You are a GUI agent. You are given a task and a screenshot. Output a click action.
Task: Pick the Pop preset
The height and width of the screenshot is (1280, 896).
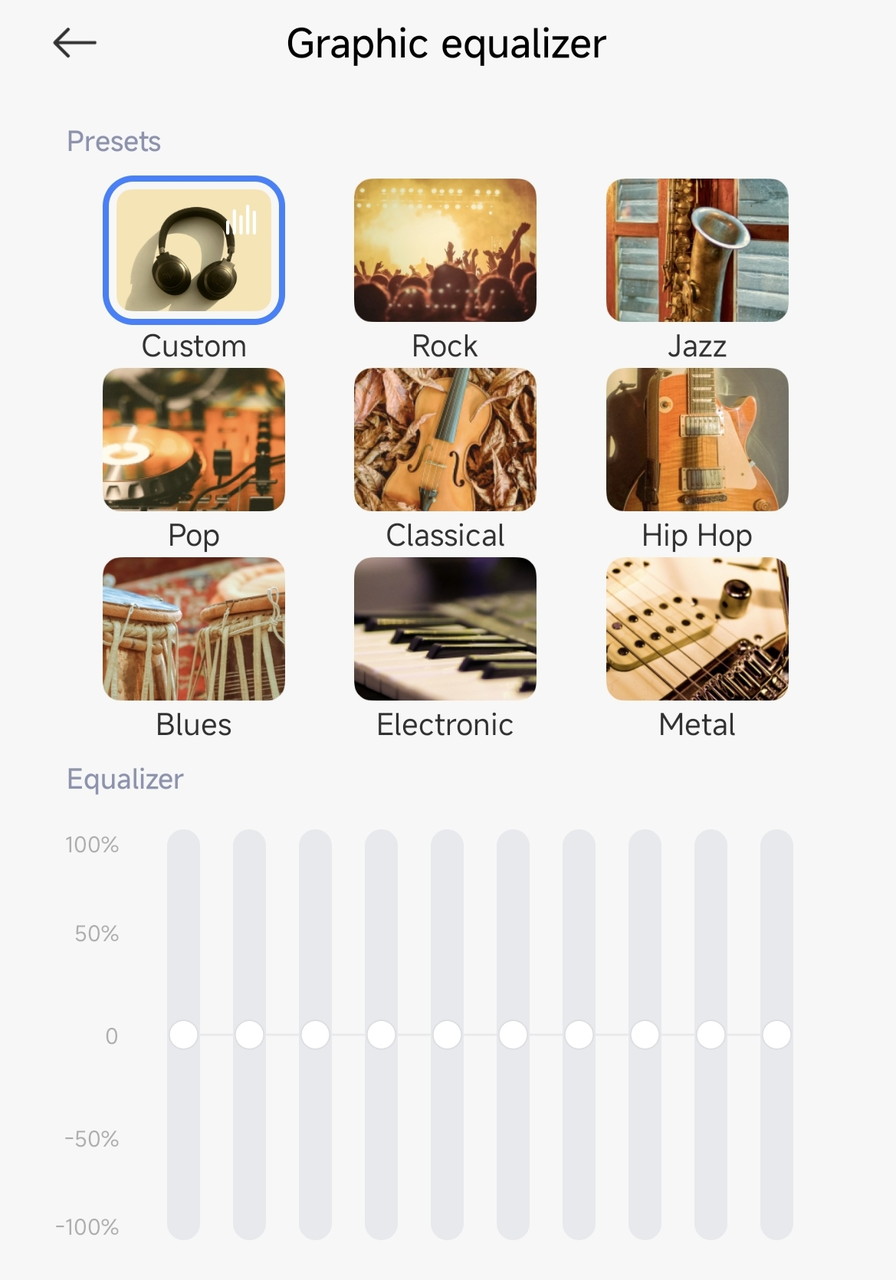194,440
